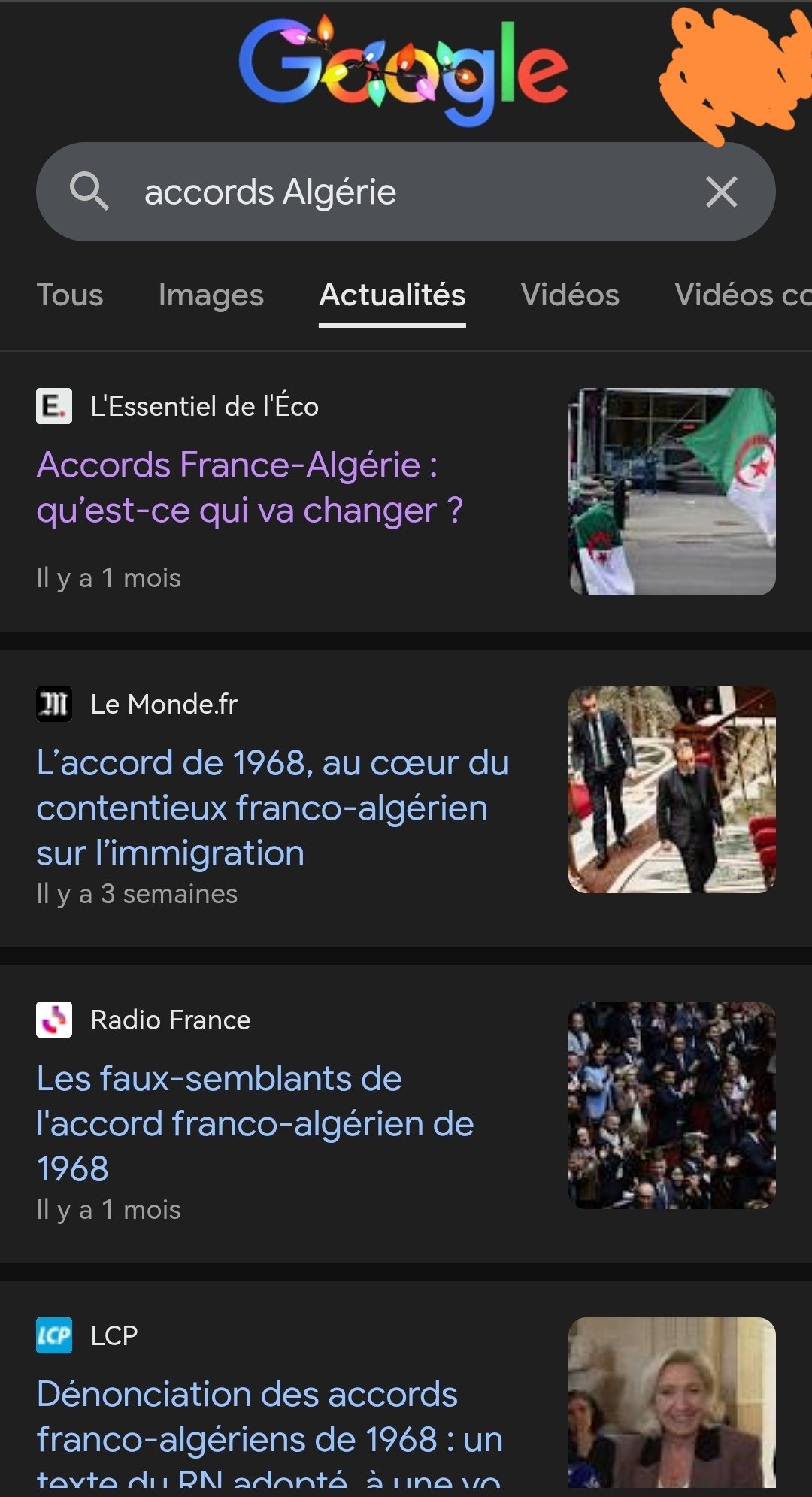Read Le Monde.fr article about l'accord de 1968

pyautogui.click(x=272, y=808)
